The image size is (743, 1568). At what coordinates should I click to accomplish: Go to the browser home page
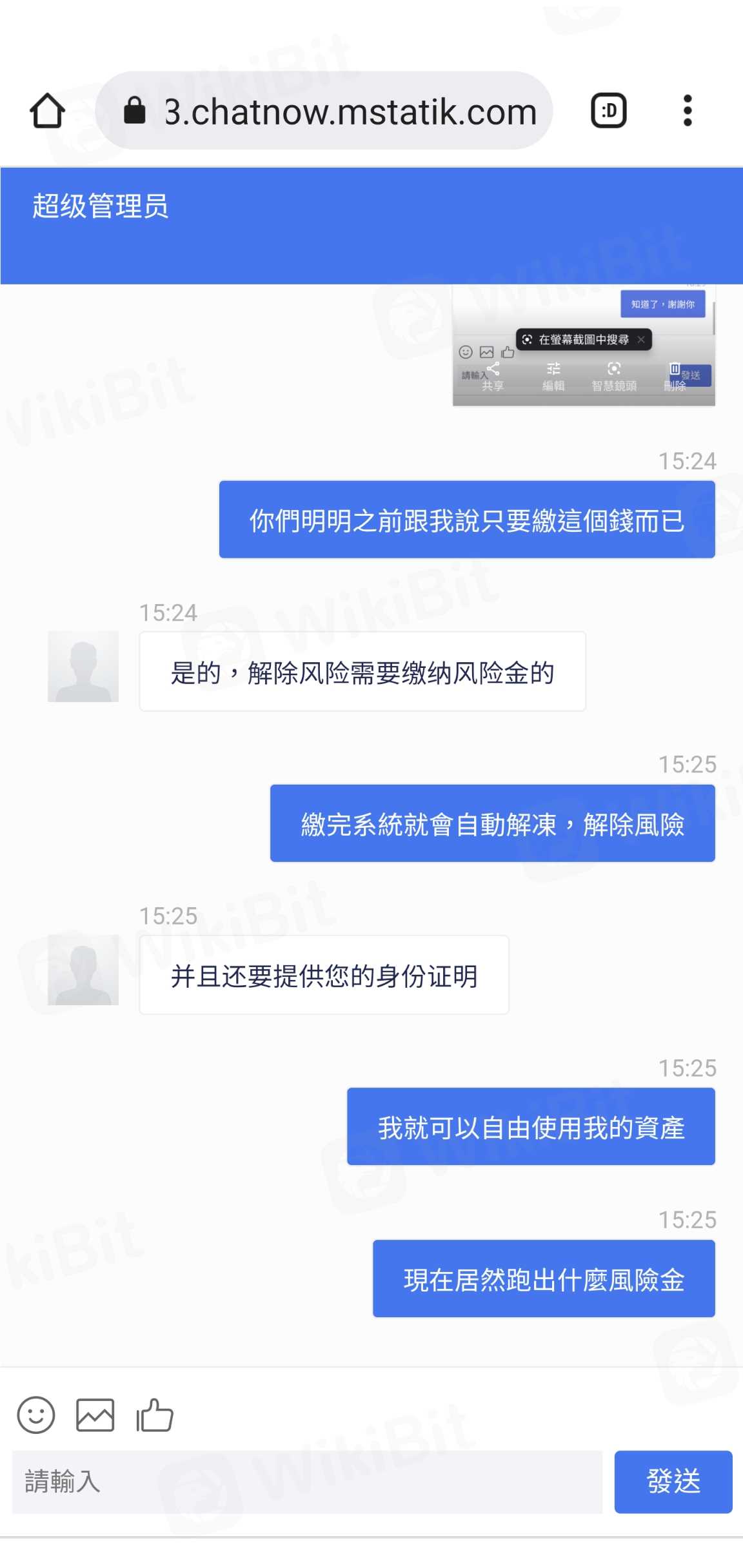coord(47,111)
